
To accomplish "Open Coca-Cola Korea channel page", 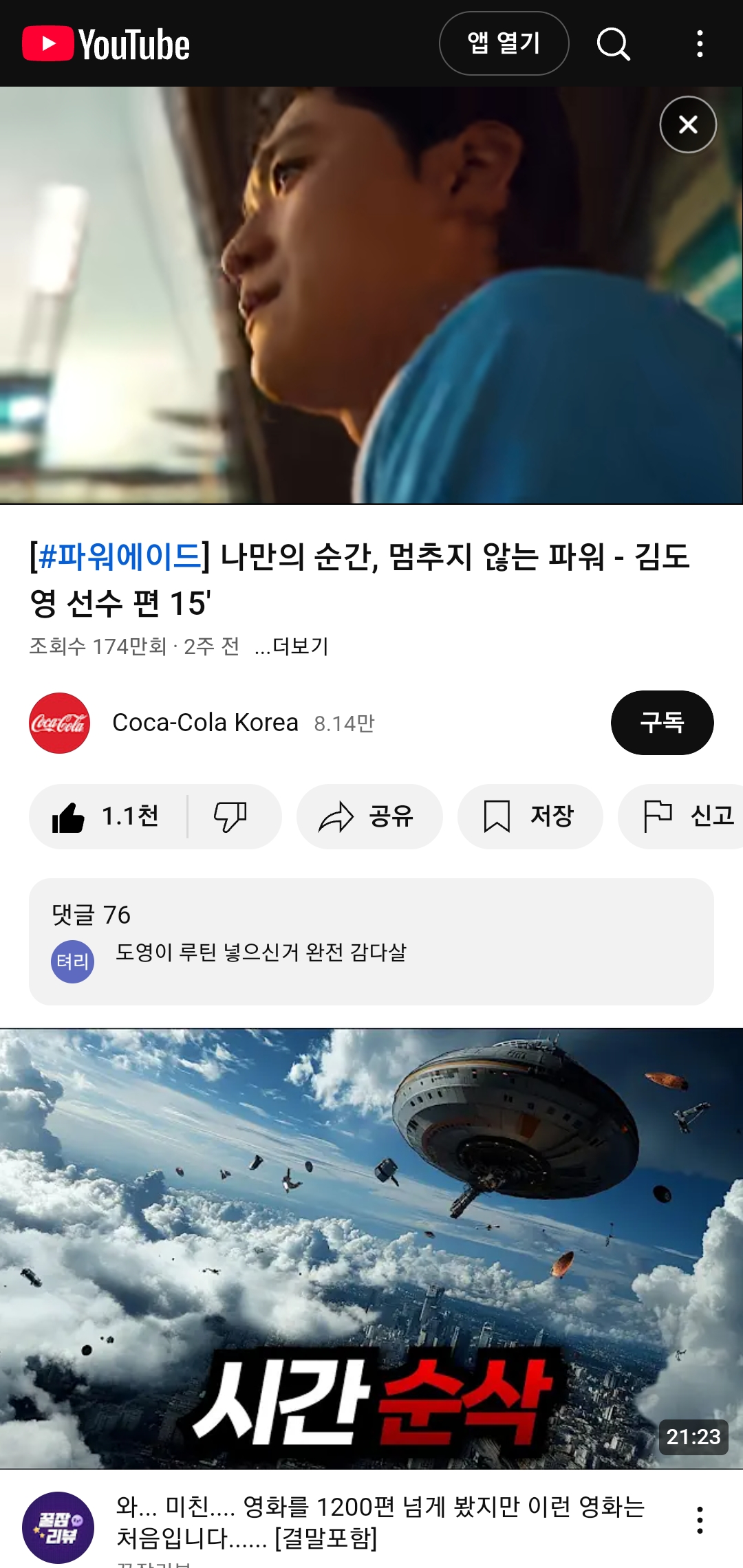I will tap(205, 723).
